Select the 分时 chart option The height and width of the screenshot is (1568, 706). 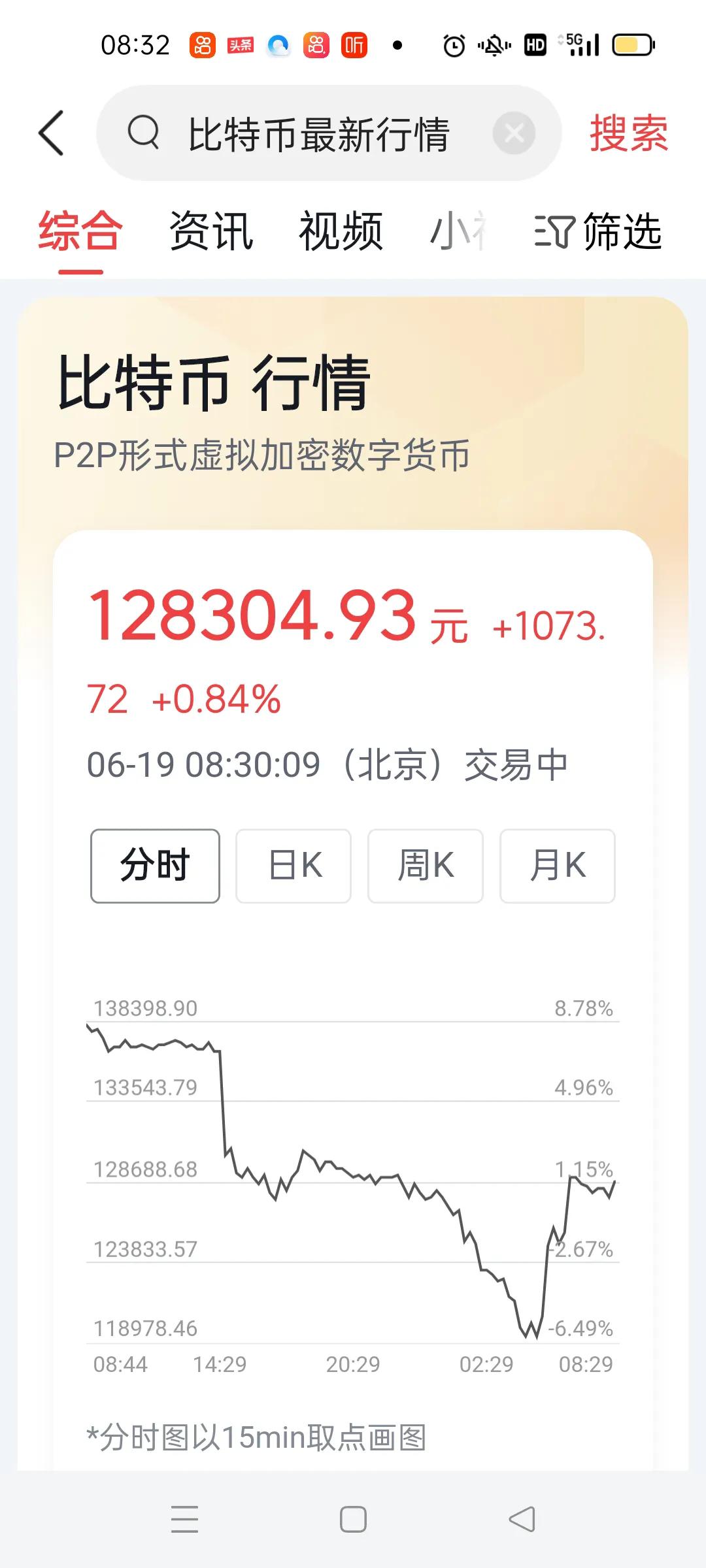point(155,864)
